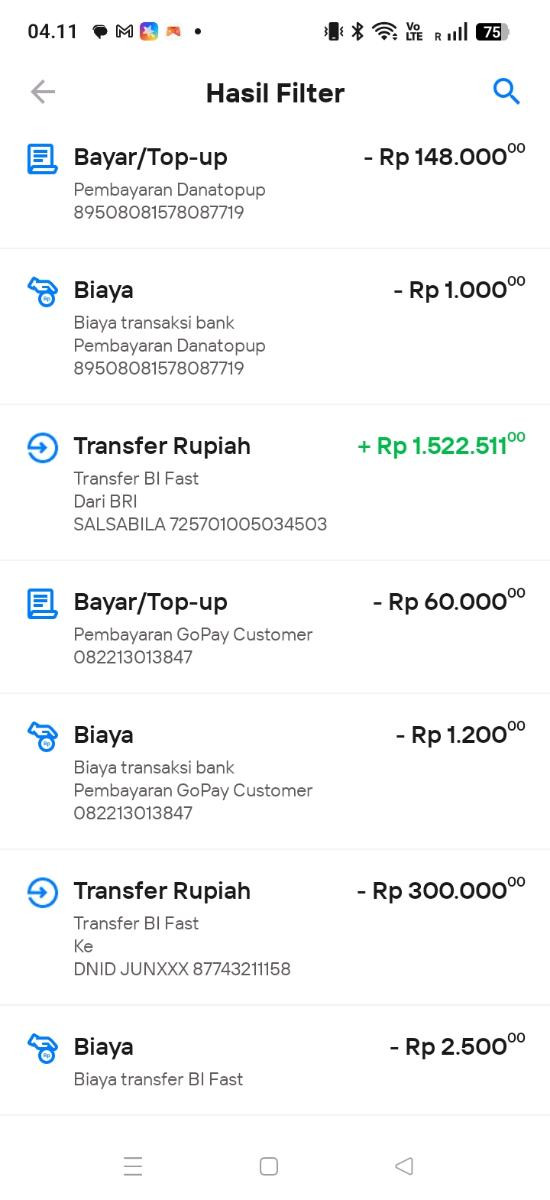Screen dimensions: 550x1200
Task: View the Rp 2.500 BI Fast fee
Action: tap(275, 1061)
